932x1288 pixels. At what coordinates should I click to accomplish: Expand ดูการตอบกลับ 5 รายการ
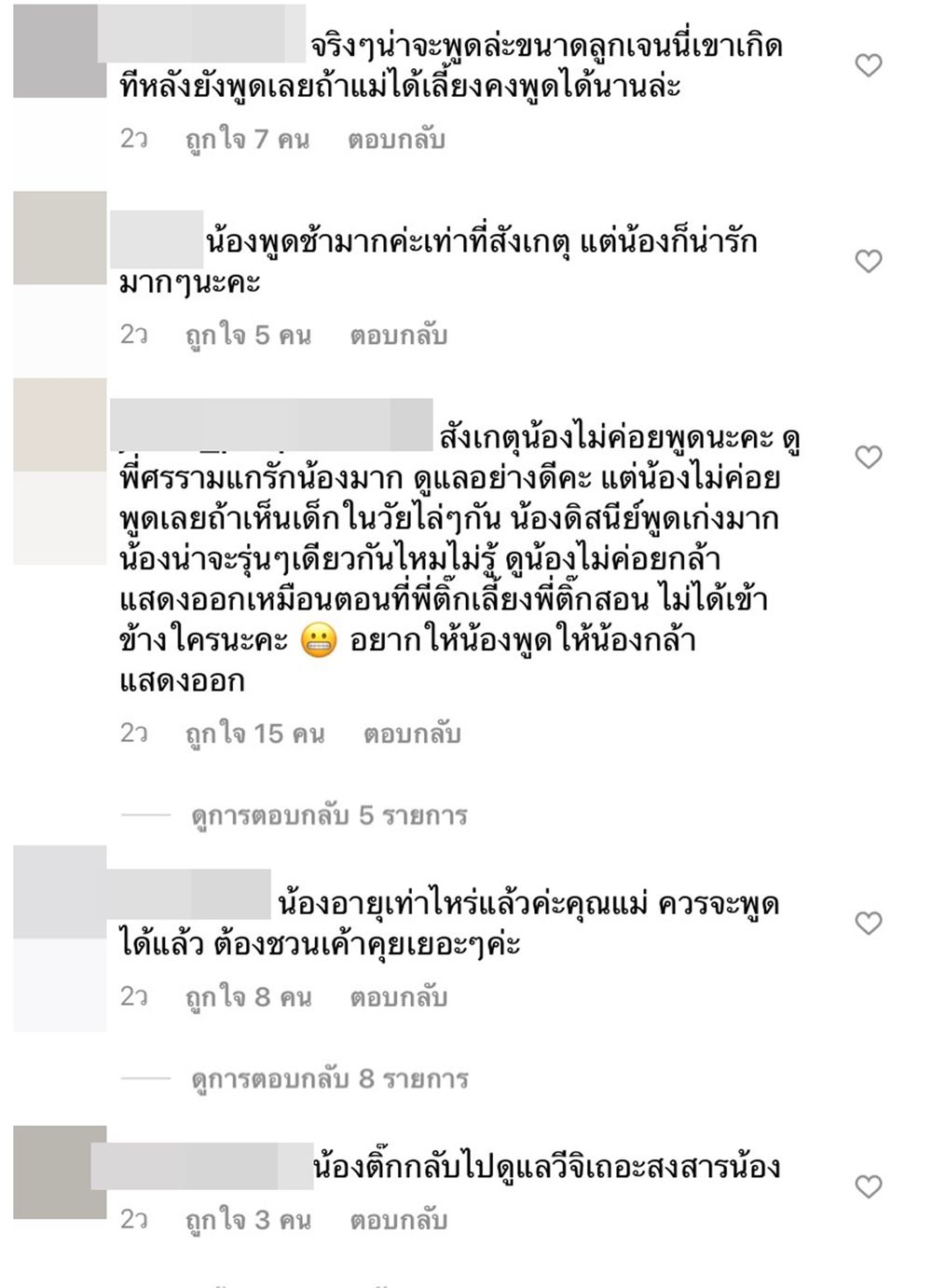329,816
